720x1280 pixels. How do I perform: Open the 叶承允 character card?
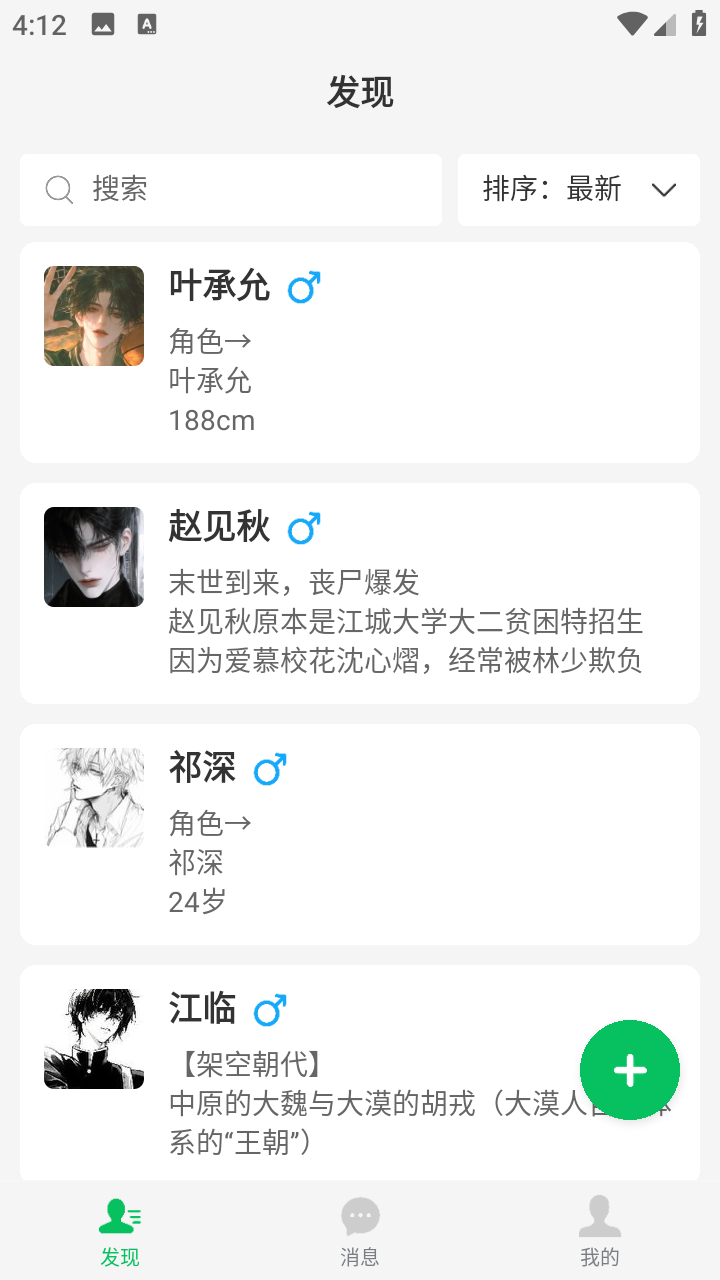click(x=360, y=352)
